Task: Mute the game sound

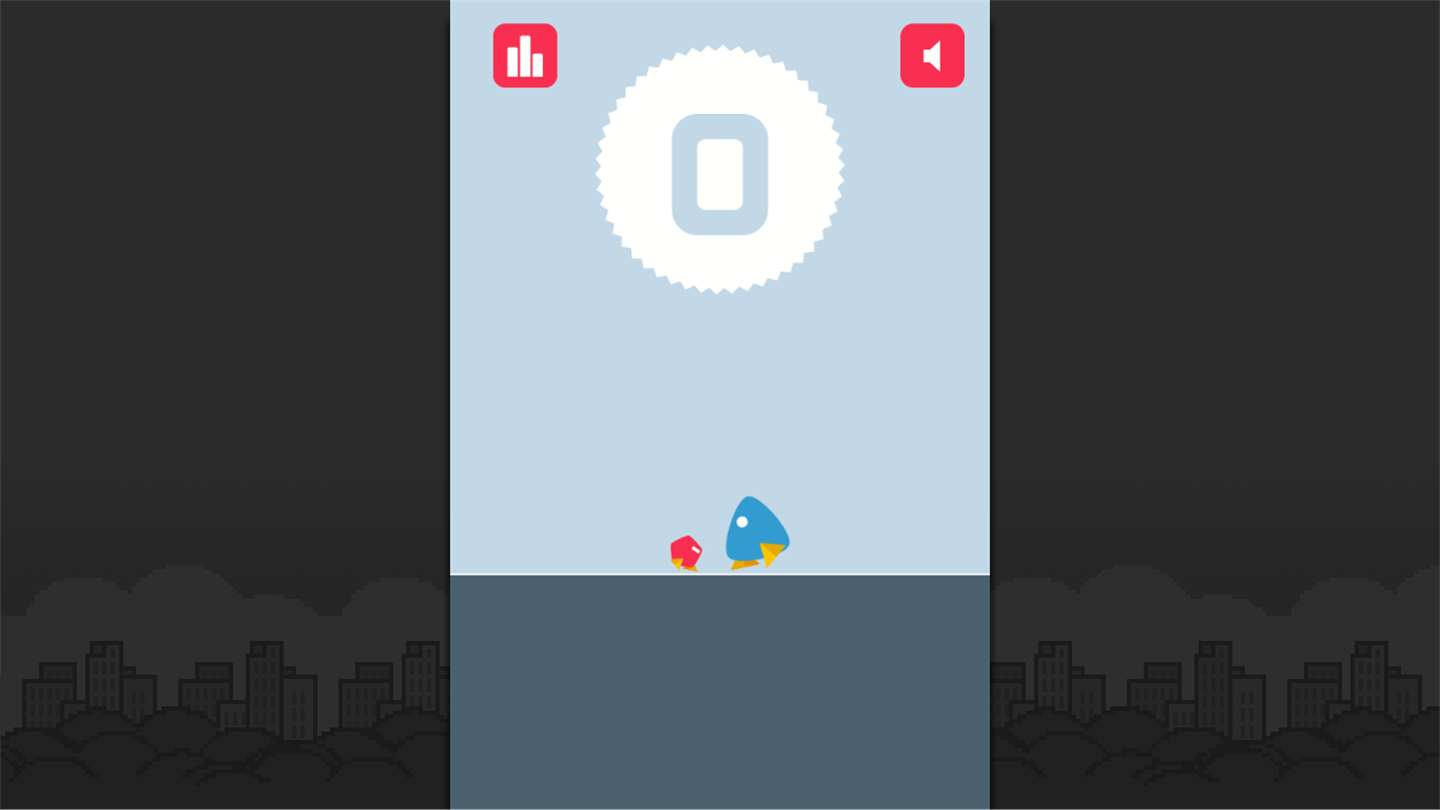Action: tap(932, 56)
